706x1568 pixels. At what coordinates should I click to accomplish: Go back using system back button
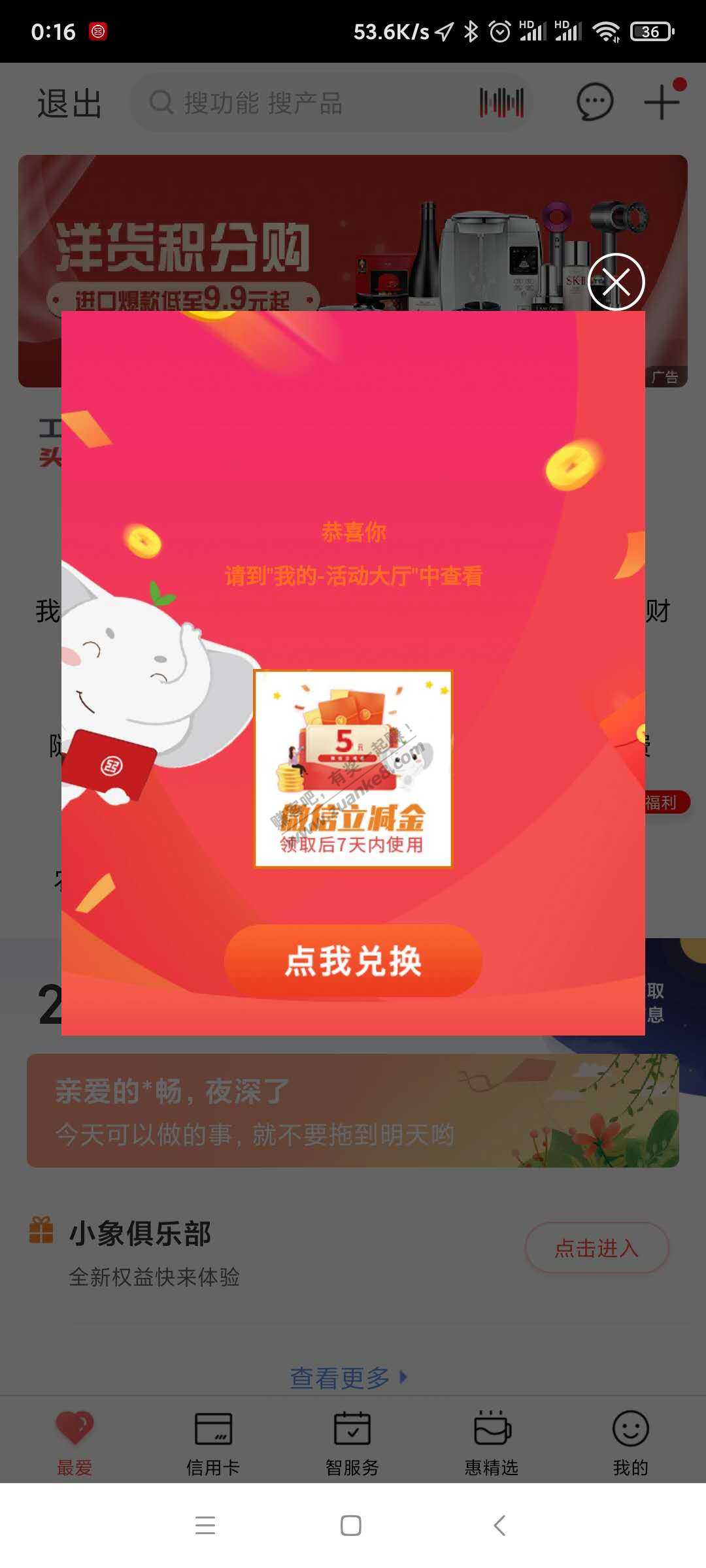click(x=499, y=1526)
